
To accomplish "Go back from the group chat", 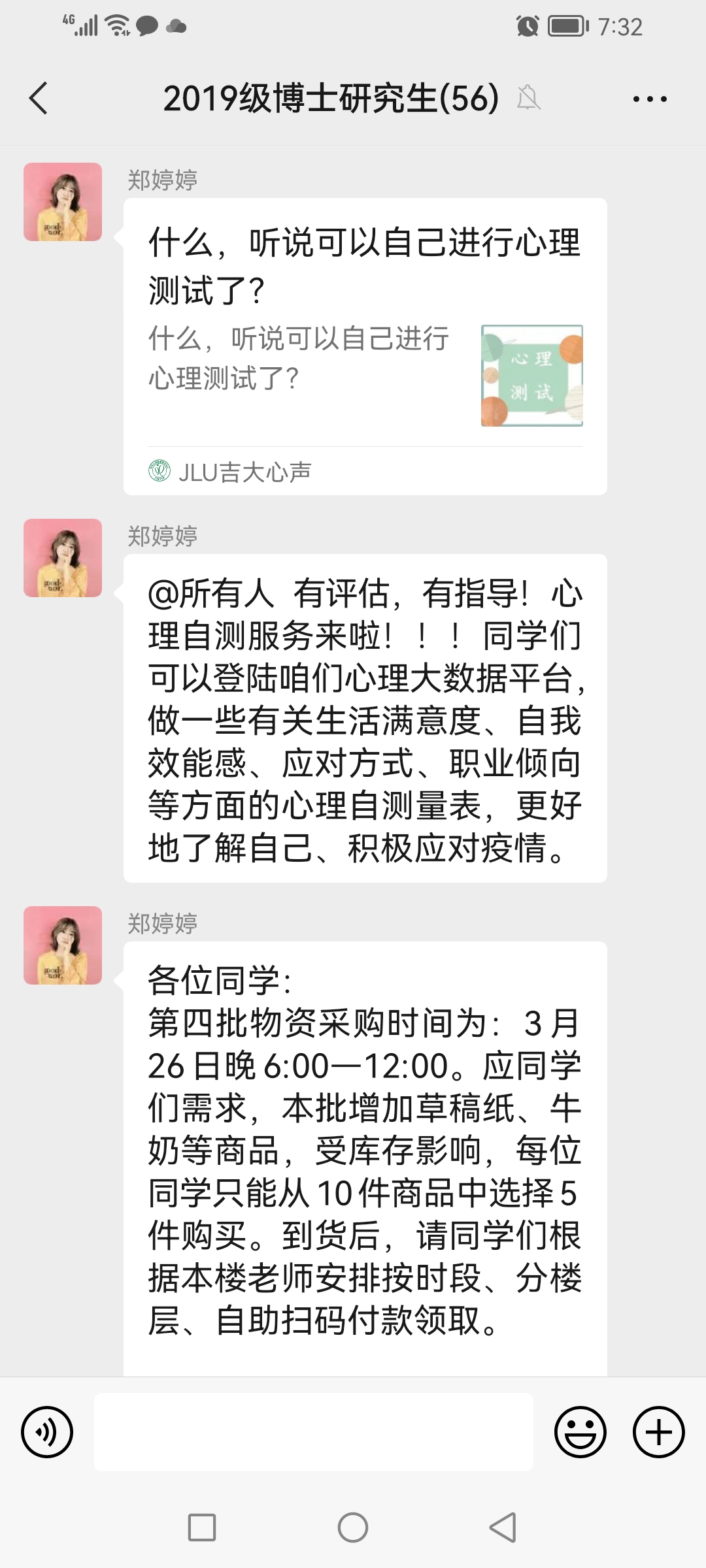I will tap(39, 99).
